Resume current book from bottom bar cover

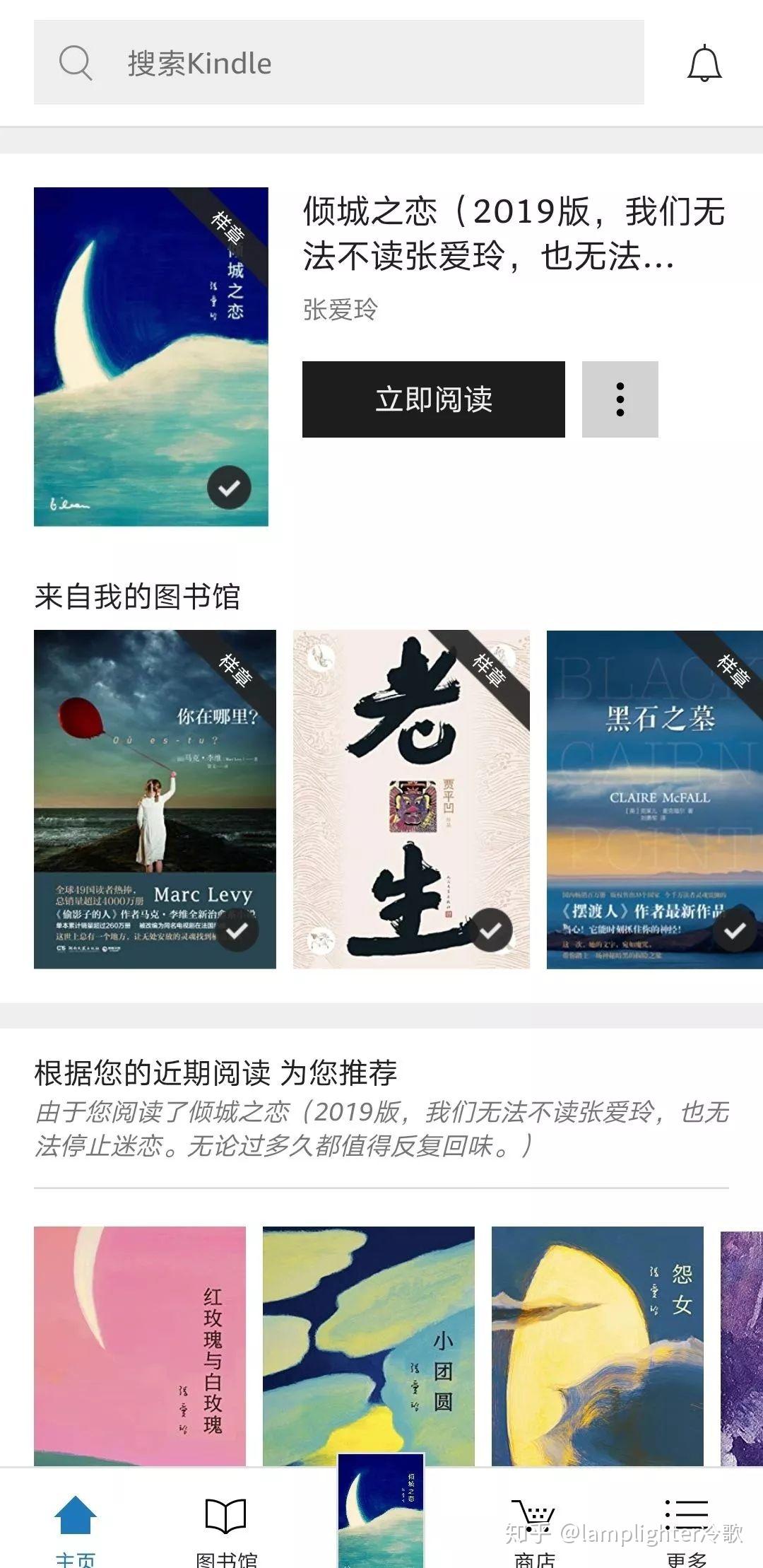coord(381,1510)
